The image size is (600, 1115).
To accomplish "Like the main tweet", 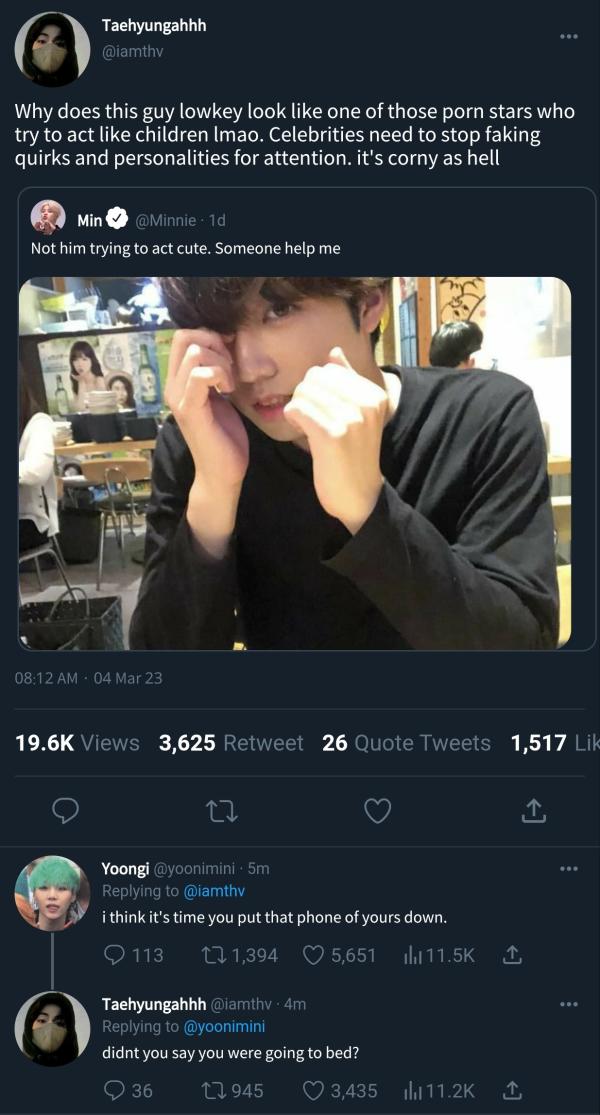I will point(377,810).
